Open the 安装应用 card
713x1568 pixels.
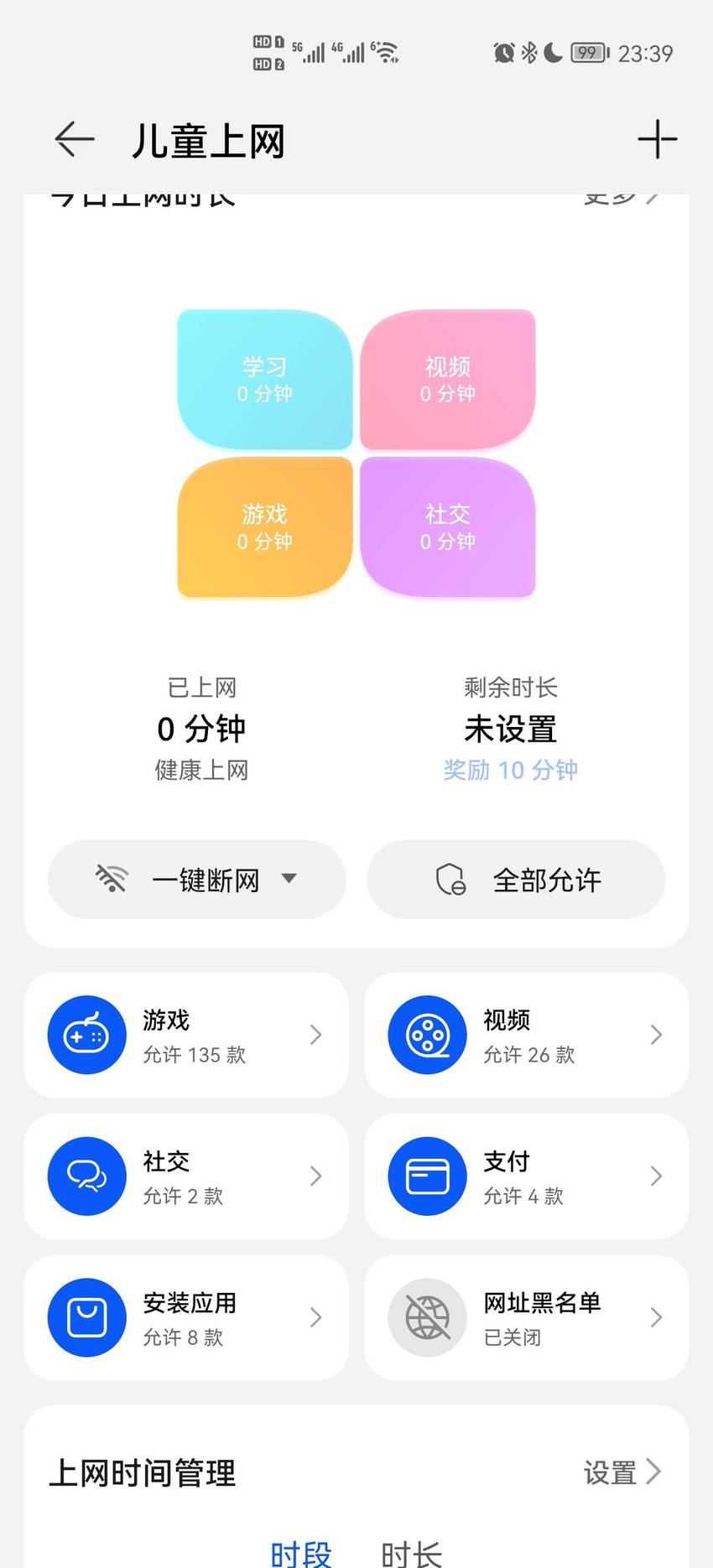tap(186, 1318)
